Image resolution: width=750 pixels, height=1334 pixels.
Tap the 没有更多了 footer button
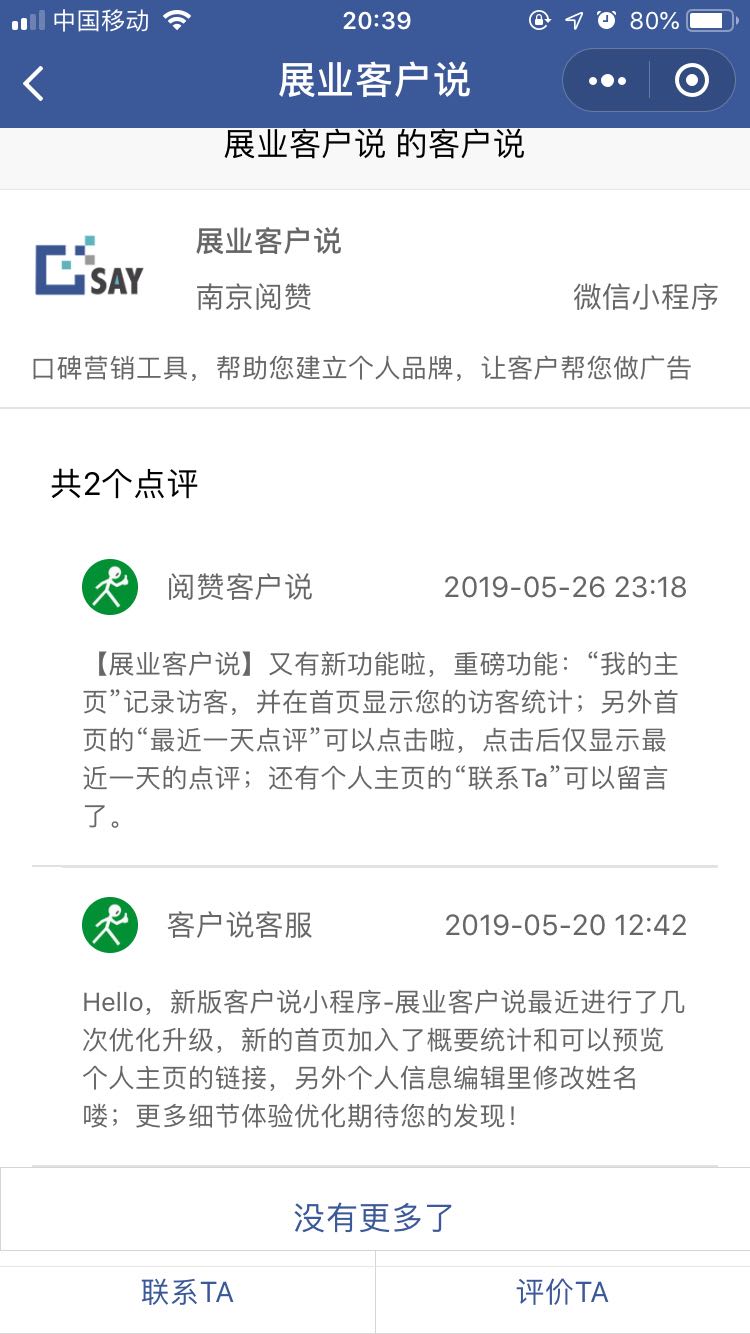pos(375,1217)
